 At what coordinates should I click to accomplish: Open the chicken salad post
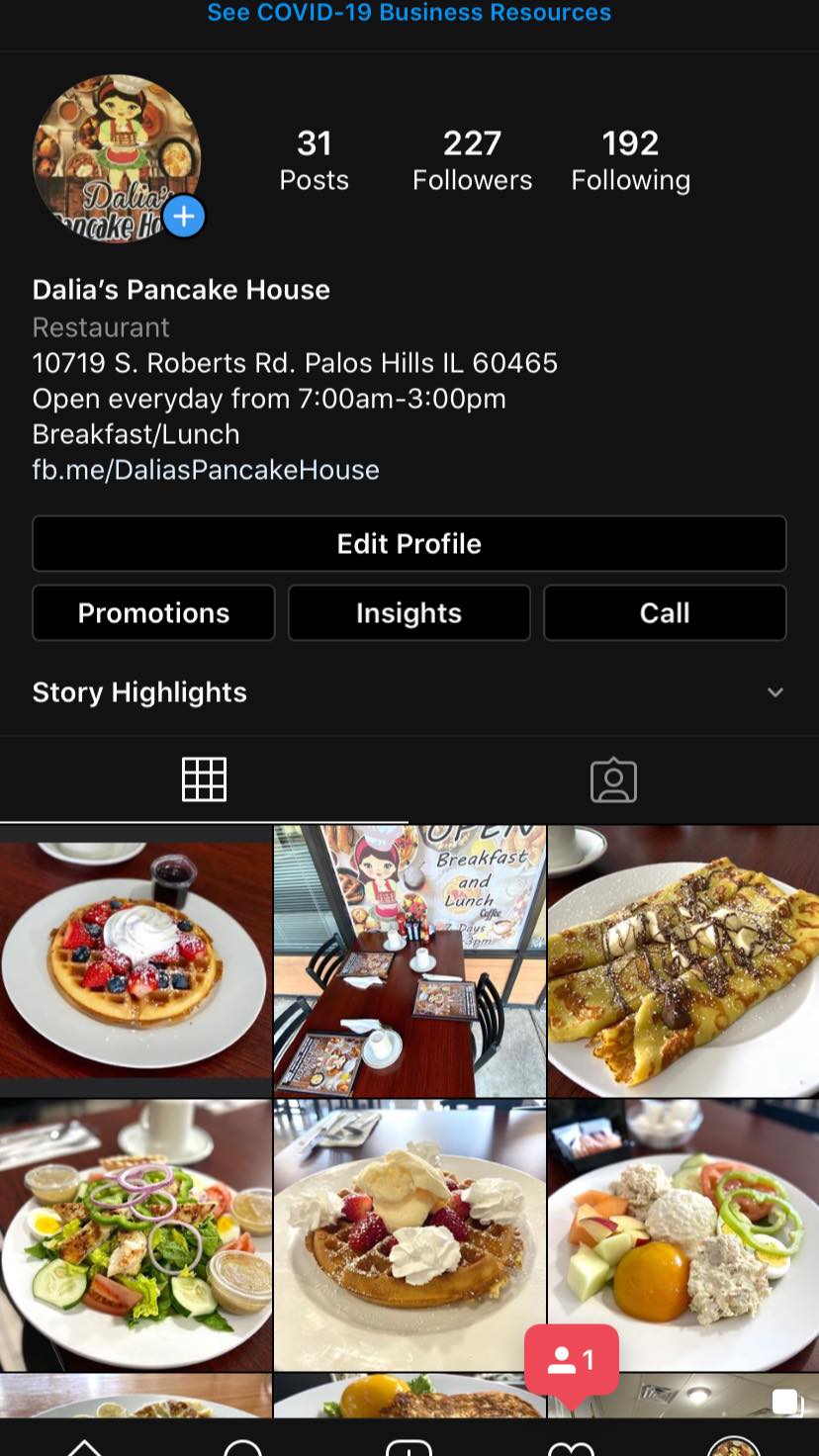coord(136,1234)
